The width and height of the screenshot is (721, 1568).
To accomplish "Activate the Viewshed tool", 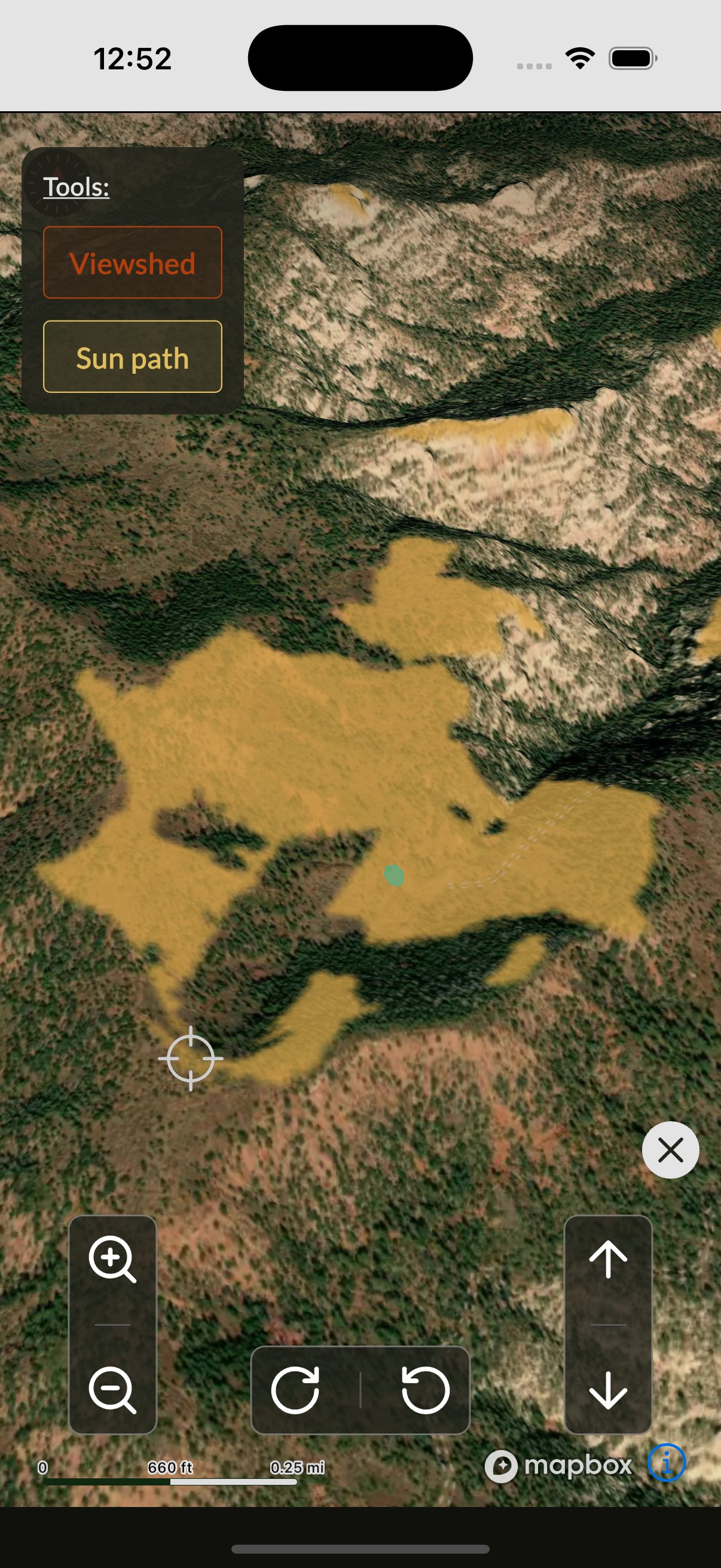I will click(133, 263).
